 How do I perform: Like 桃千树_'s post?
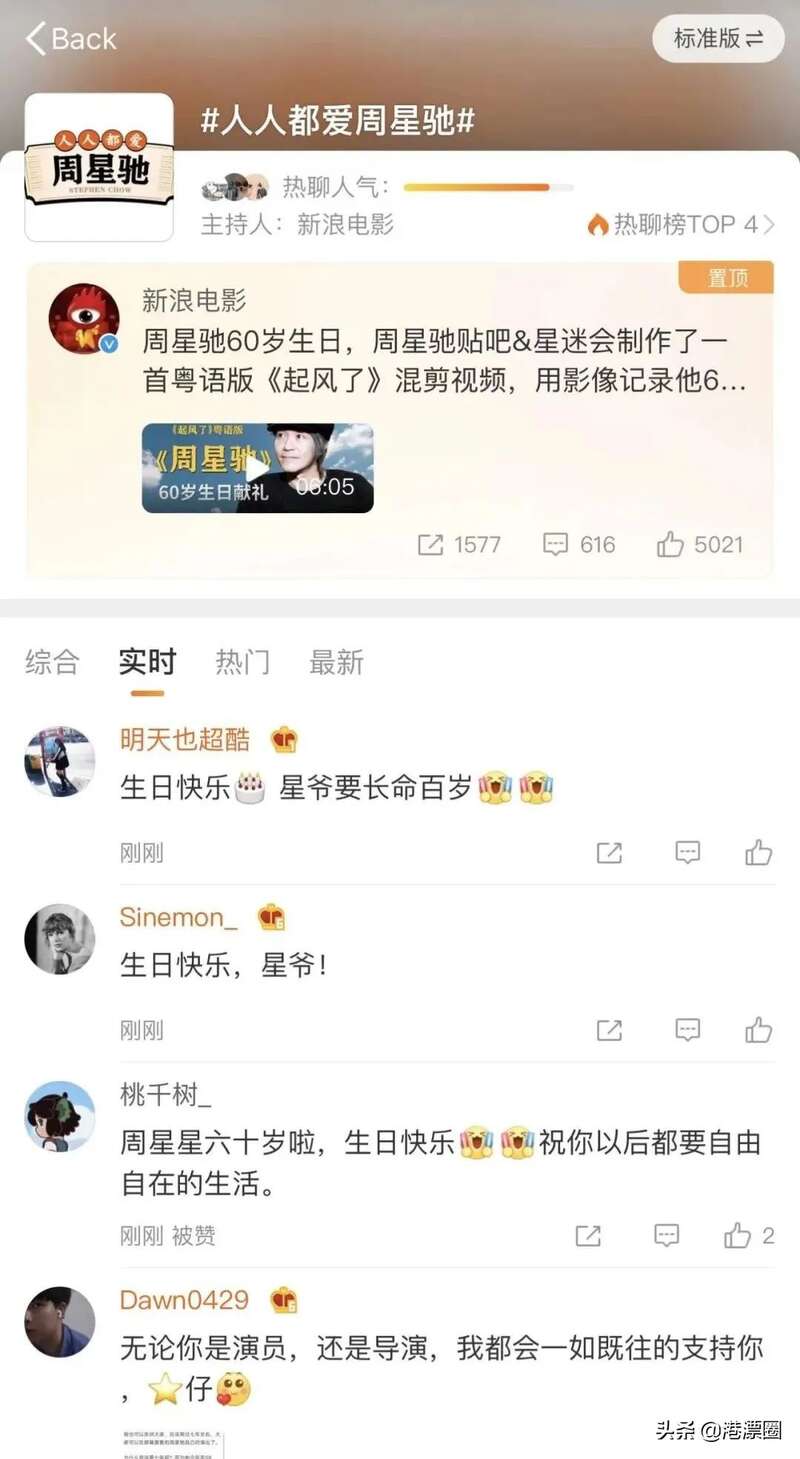(749, 1235)
